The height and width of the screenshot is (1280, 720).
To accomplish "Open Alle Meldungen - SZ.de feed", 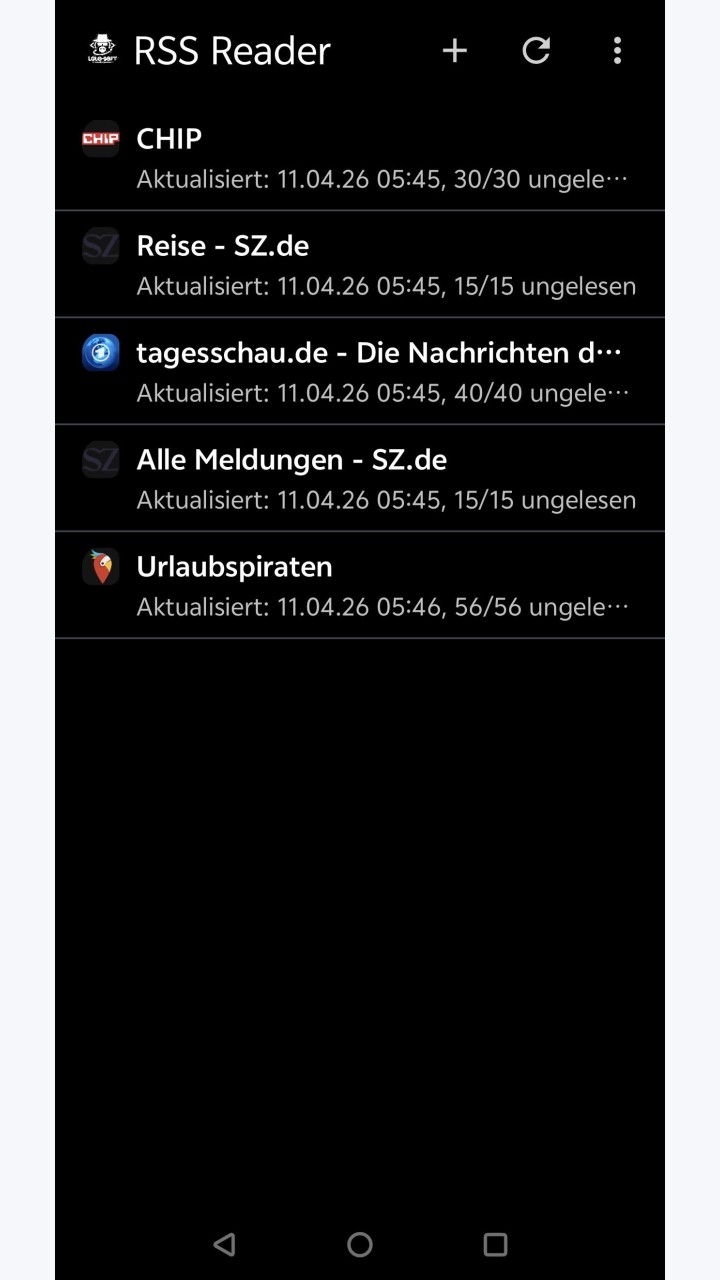I will (x=360, y=478).
